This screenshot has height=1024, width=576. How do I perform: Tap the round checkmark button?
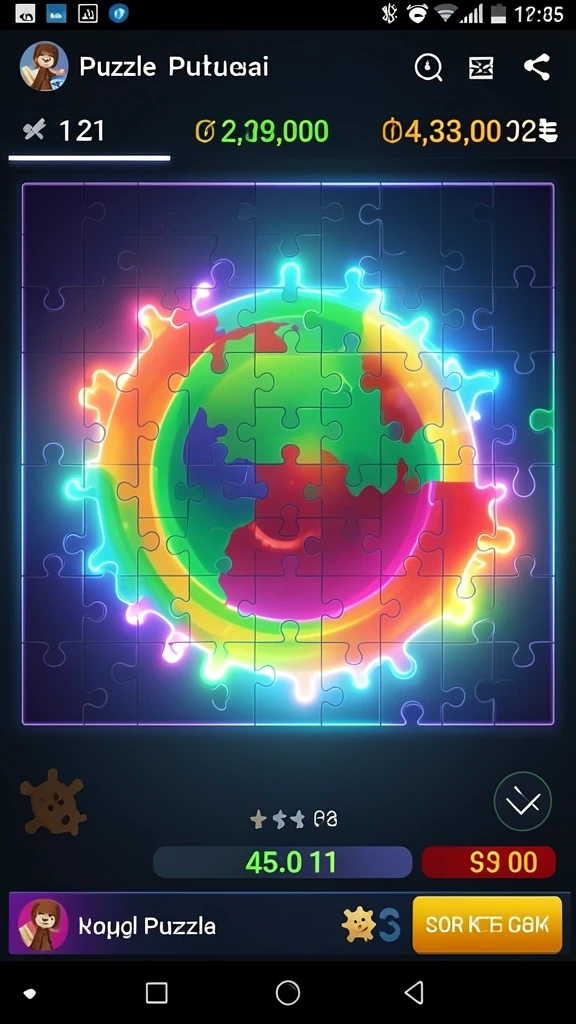coord(522,801)
